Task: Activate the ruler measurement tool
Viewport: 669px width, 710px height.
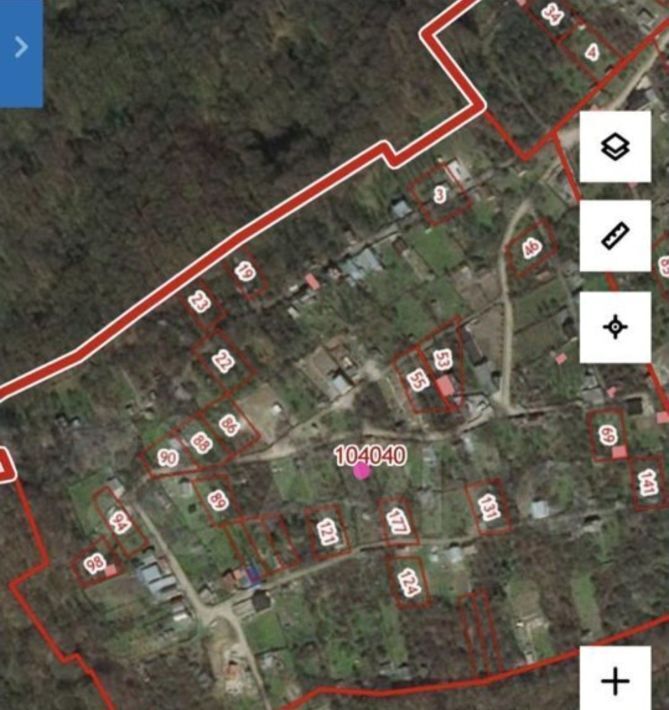Action: tap(615, 237)
